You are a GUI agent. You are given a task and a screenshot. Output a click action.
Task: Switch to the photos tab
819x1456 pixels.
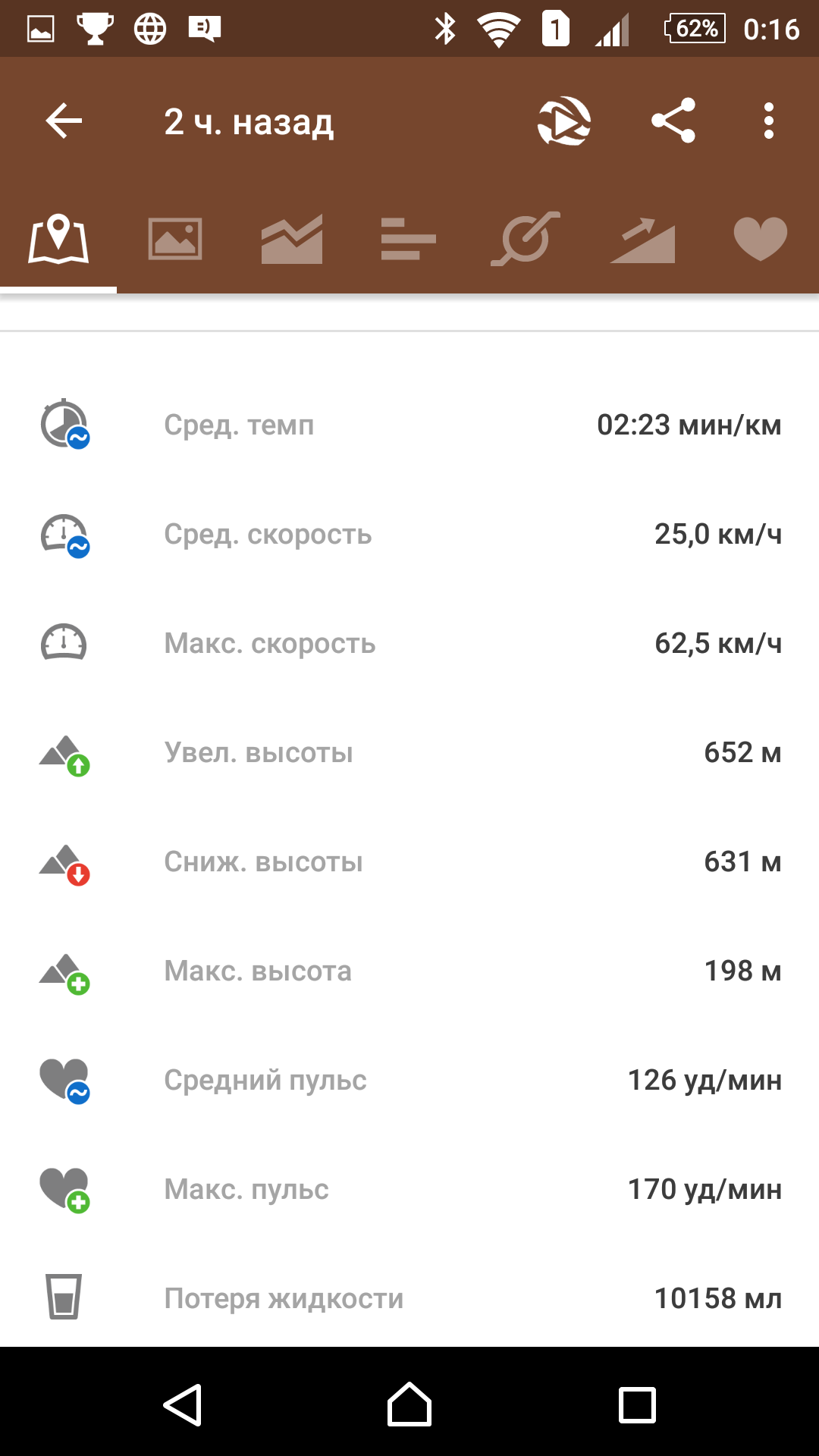point(175,240)
